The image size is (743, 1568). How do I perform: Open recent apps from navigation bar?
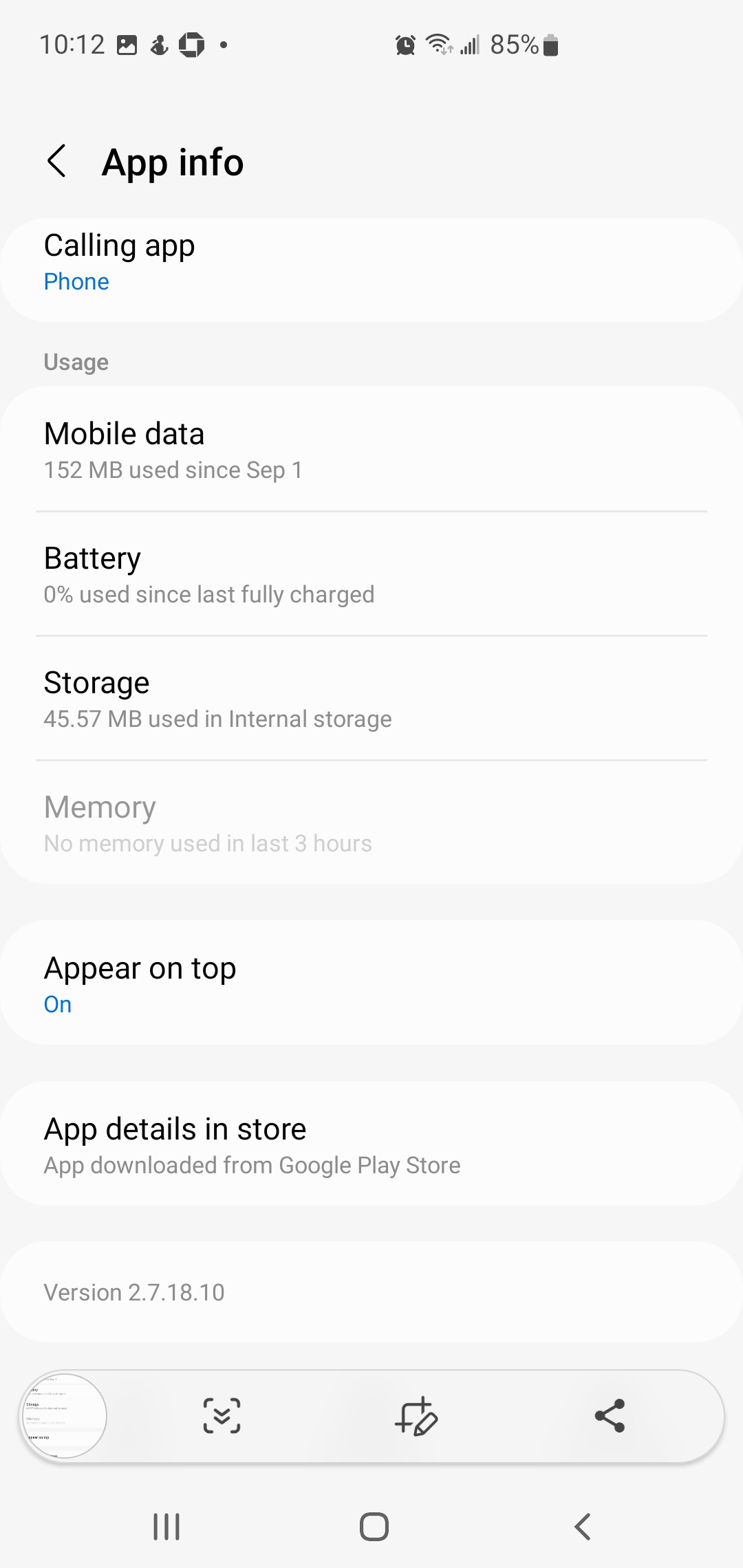166,1527
